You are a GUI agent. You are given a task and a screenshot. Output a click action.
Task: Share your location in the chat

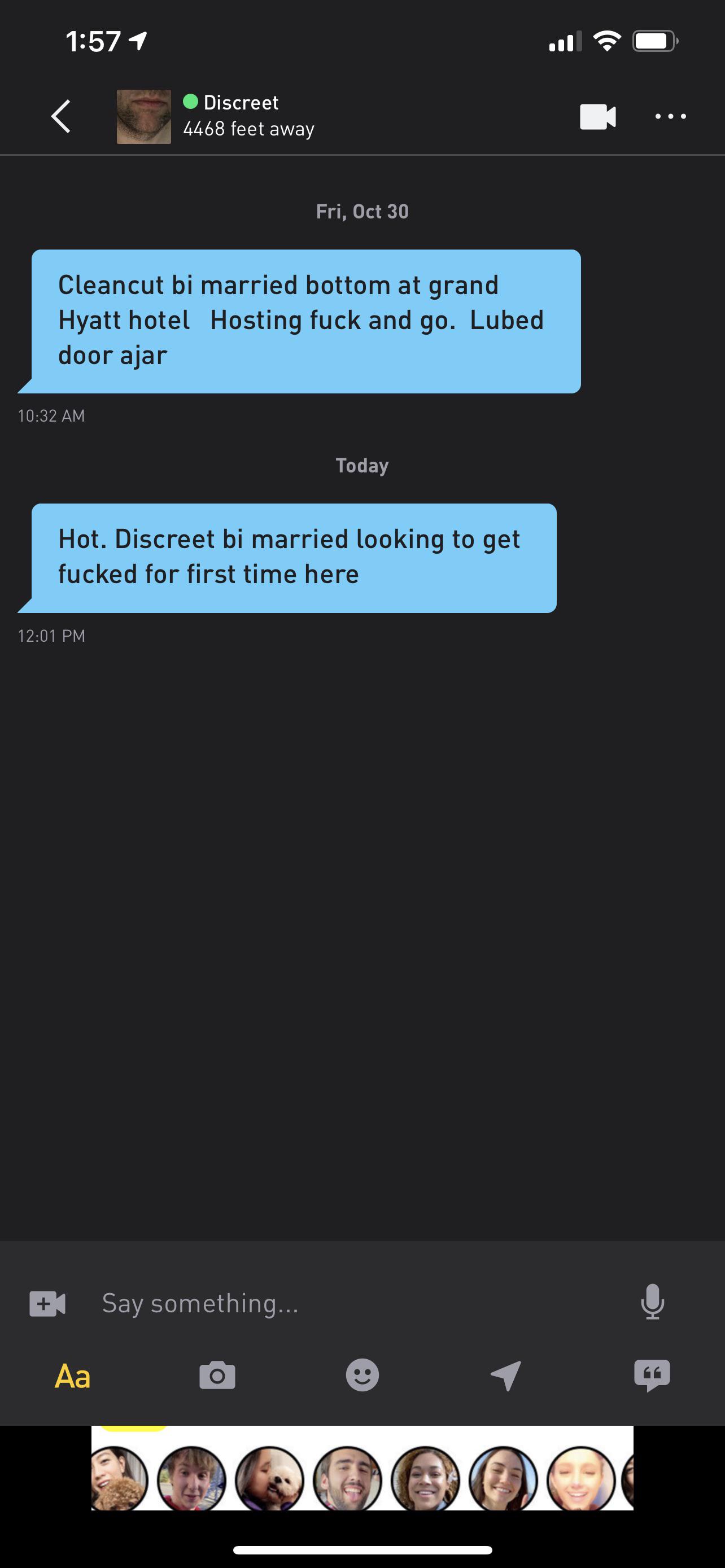point(506,1376)
